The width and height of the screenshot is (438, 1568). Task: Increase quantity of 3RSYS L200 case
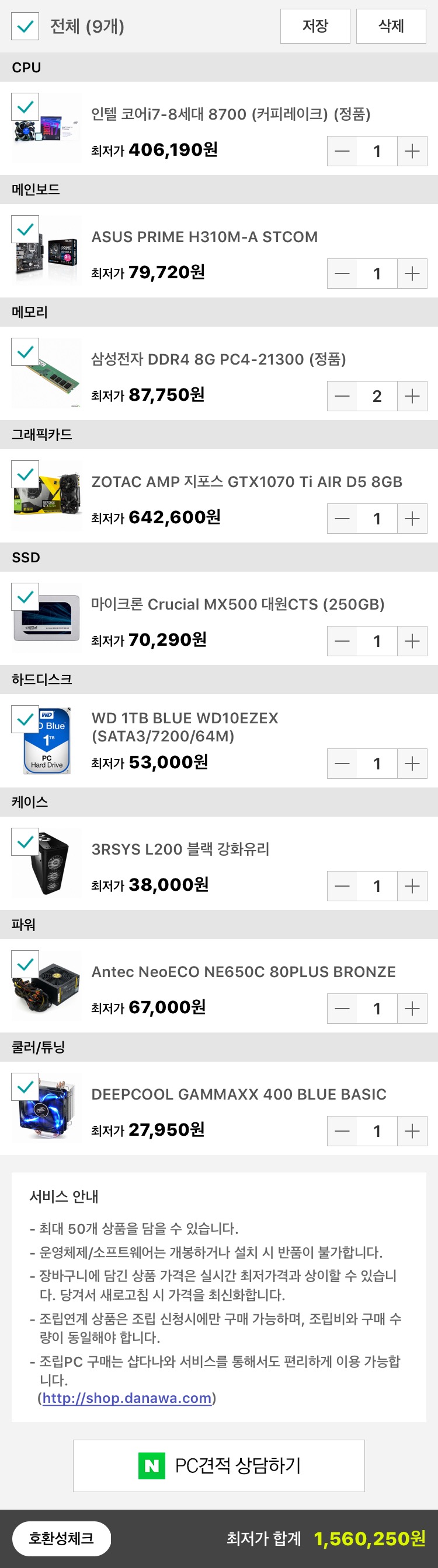(x=412, y=885)
